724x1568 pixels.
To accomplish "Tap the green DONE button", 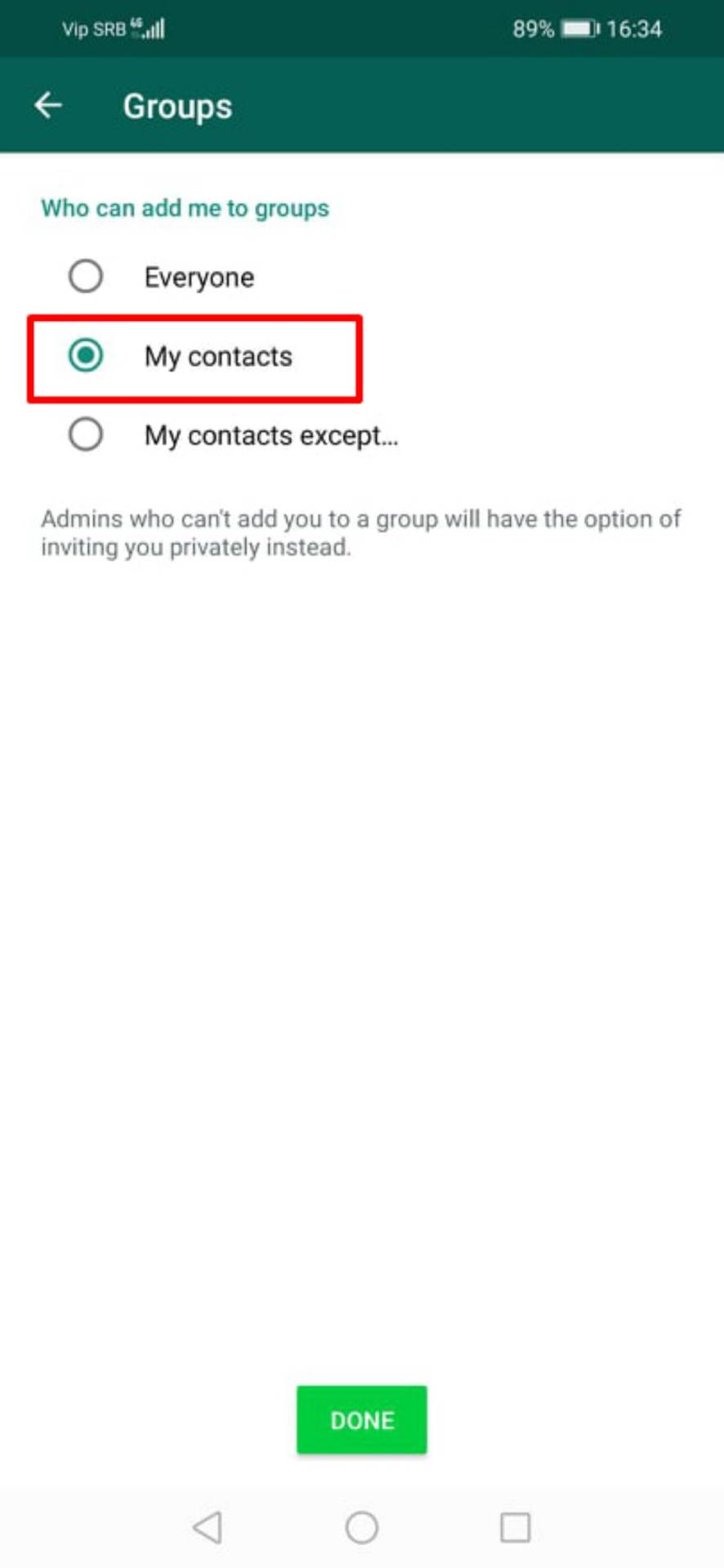I will click(x=361, y=1419).
